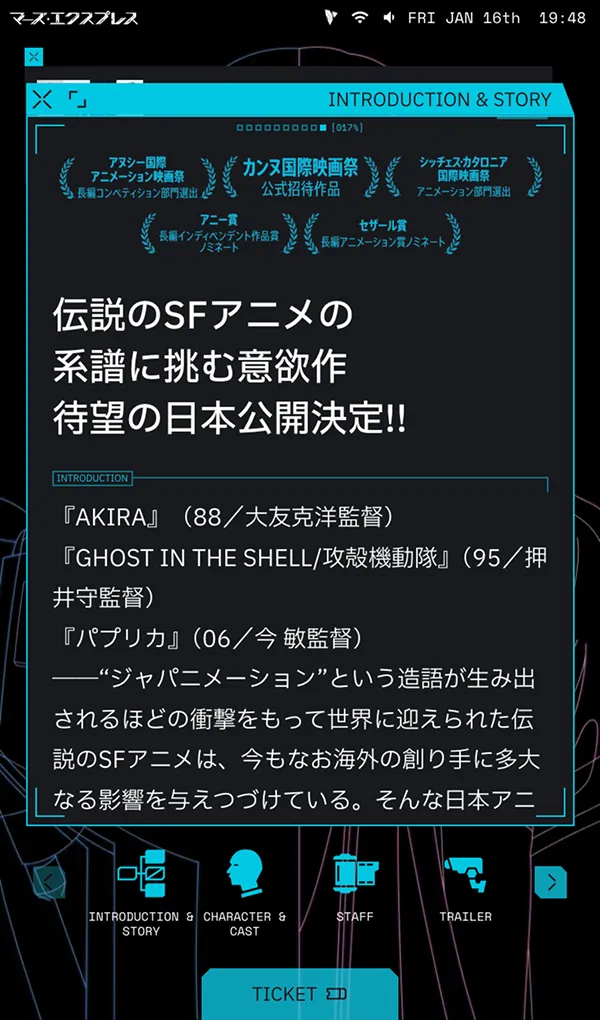The height and width of the screenshot is (1020, 600).
Task: Close the Introduction & Story window
Action: click(x=42, y=99)
